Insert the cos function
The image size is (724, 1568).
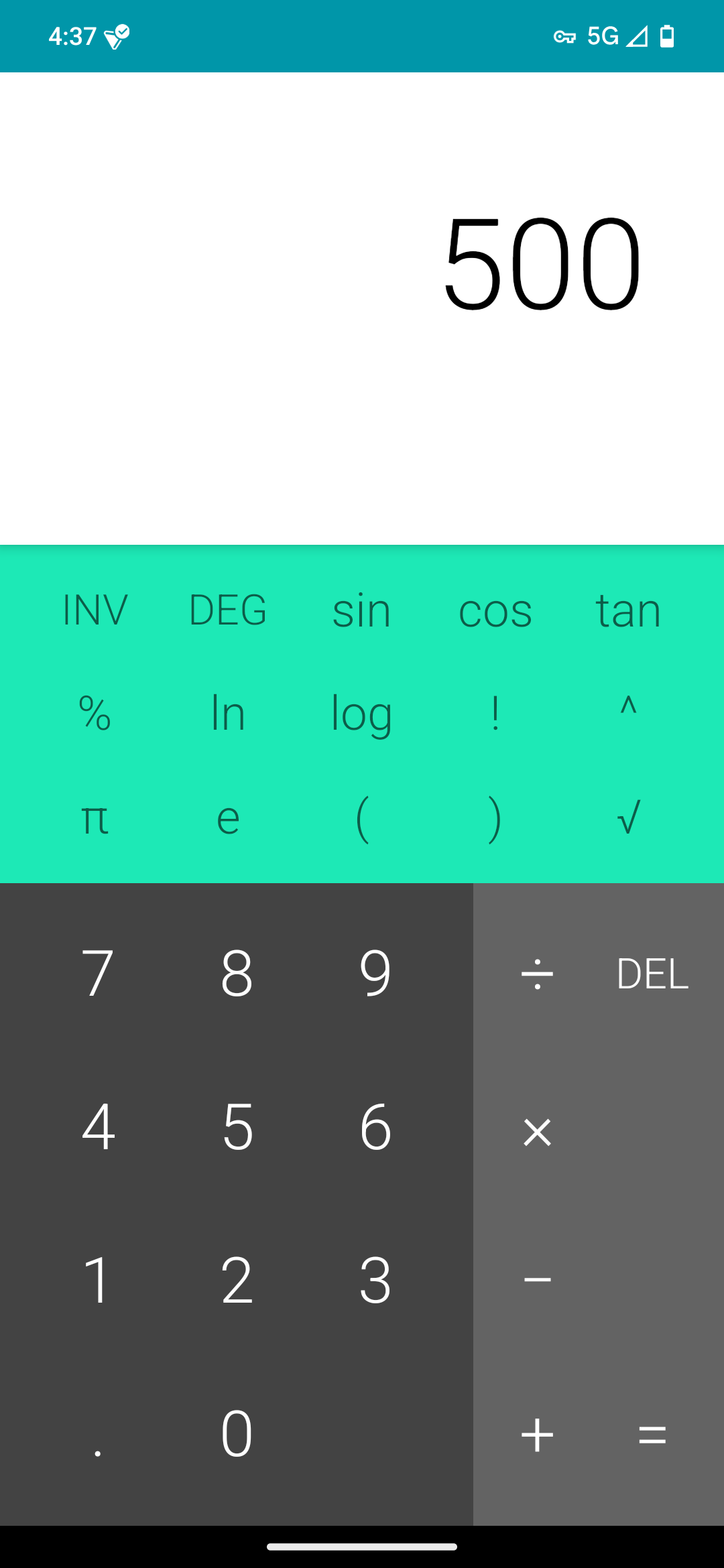(x=495, y=610)
